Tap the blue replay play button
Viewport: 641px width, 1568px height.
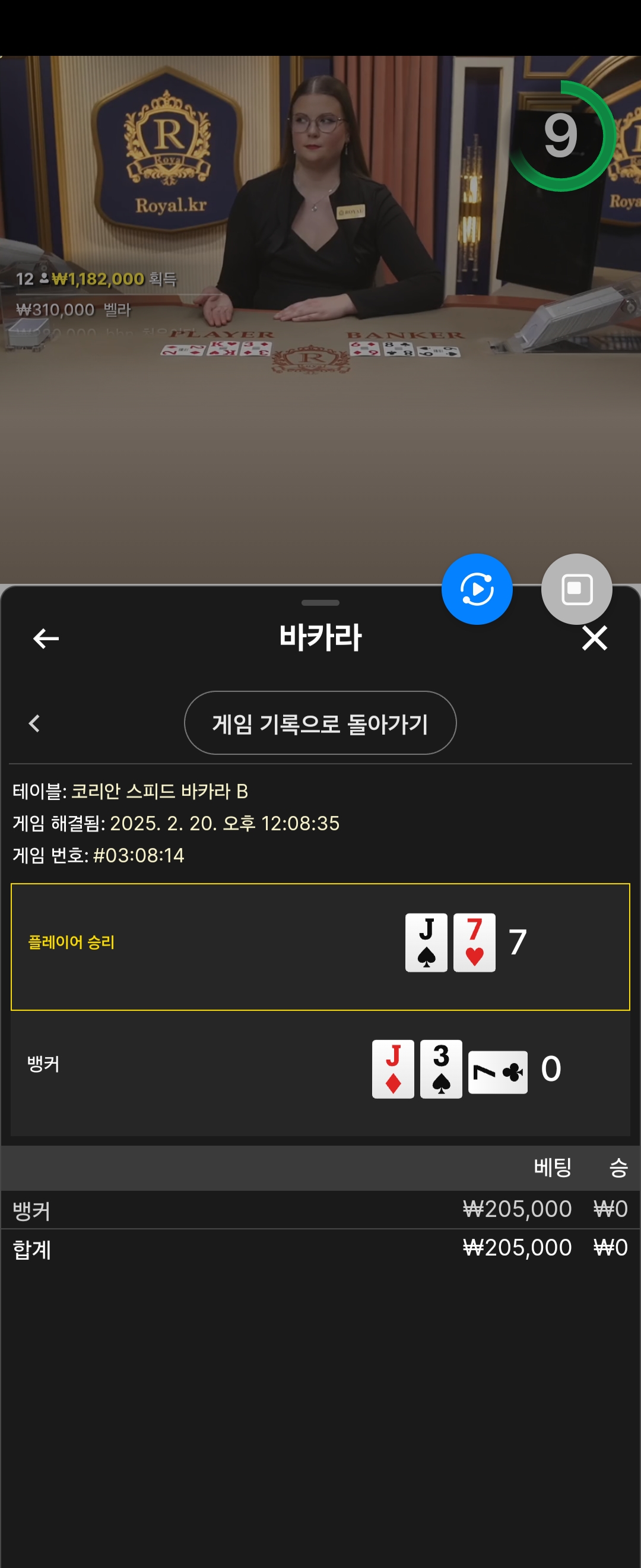pos(477,589)
